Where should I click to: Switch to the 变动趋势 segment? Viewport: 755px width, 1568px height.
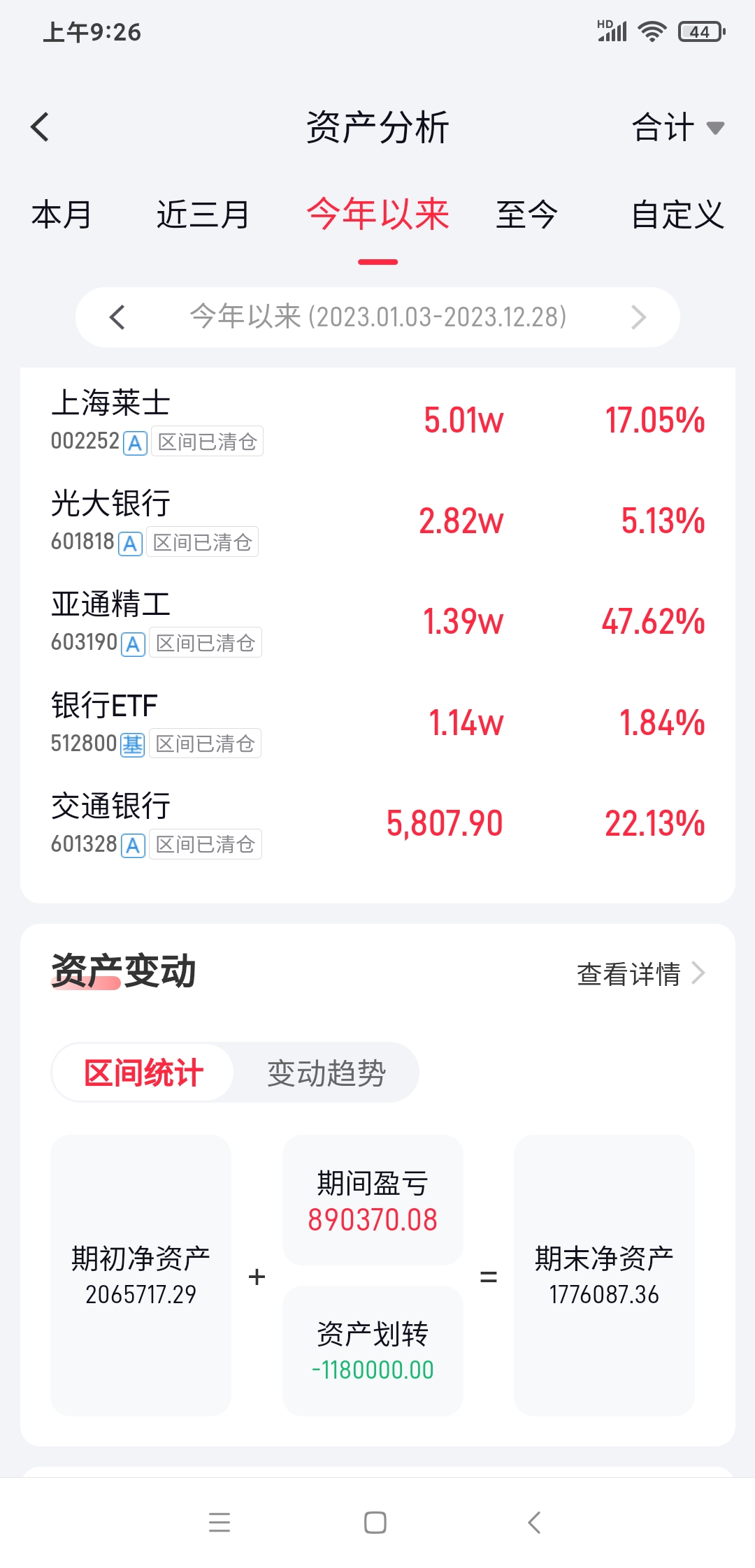pos(326,1073)
